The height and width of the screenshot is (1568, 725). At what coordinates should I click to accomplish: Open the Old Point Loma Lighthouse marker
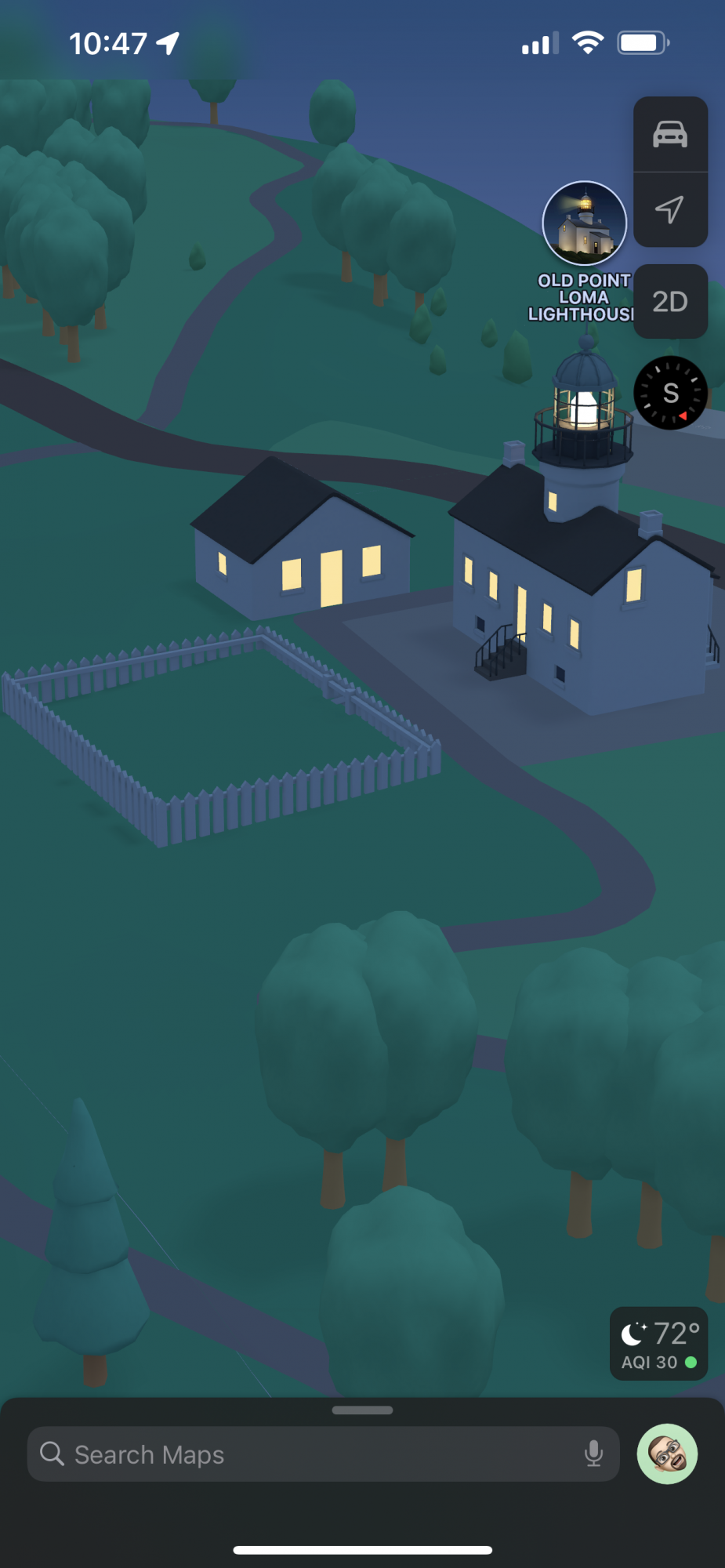pyautogui.click(x=585, y=223)
